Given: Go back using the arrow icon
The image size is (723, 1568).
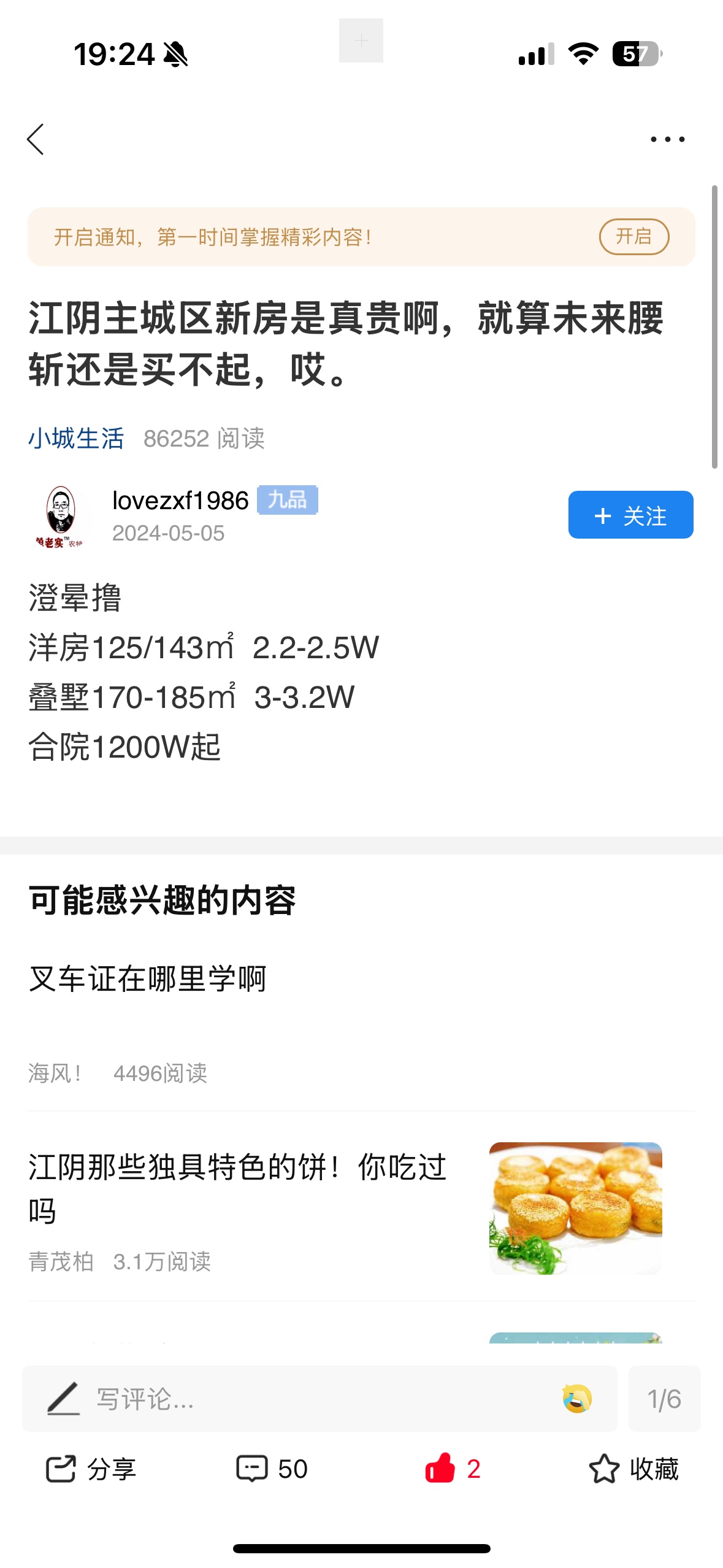Looking at the screenshot, I should point(36,140).
